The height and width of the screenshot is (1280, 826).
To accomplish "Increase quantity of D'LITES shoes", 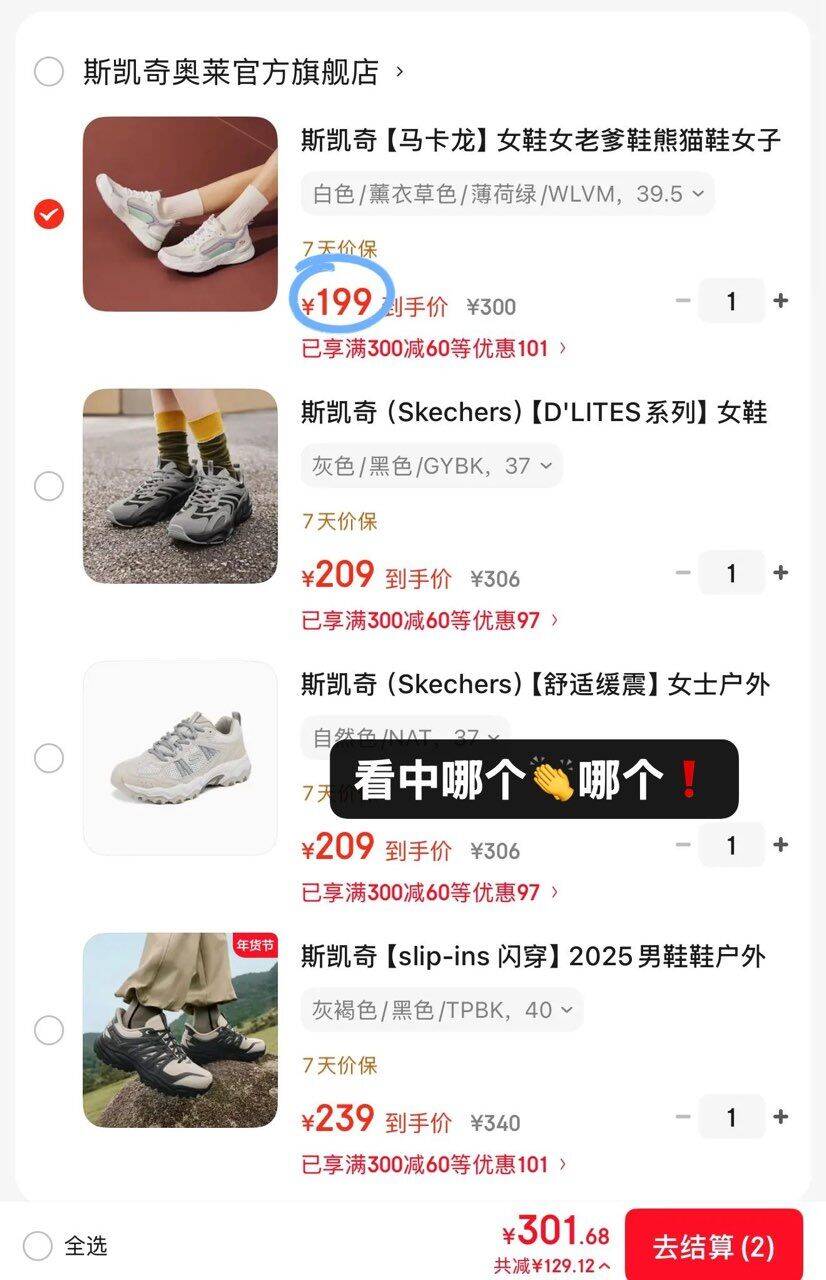I will [x=780, y=572].
